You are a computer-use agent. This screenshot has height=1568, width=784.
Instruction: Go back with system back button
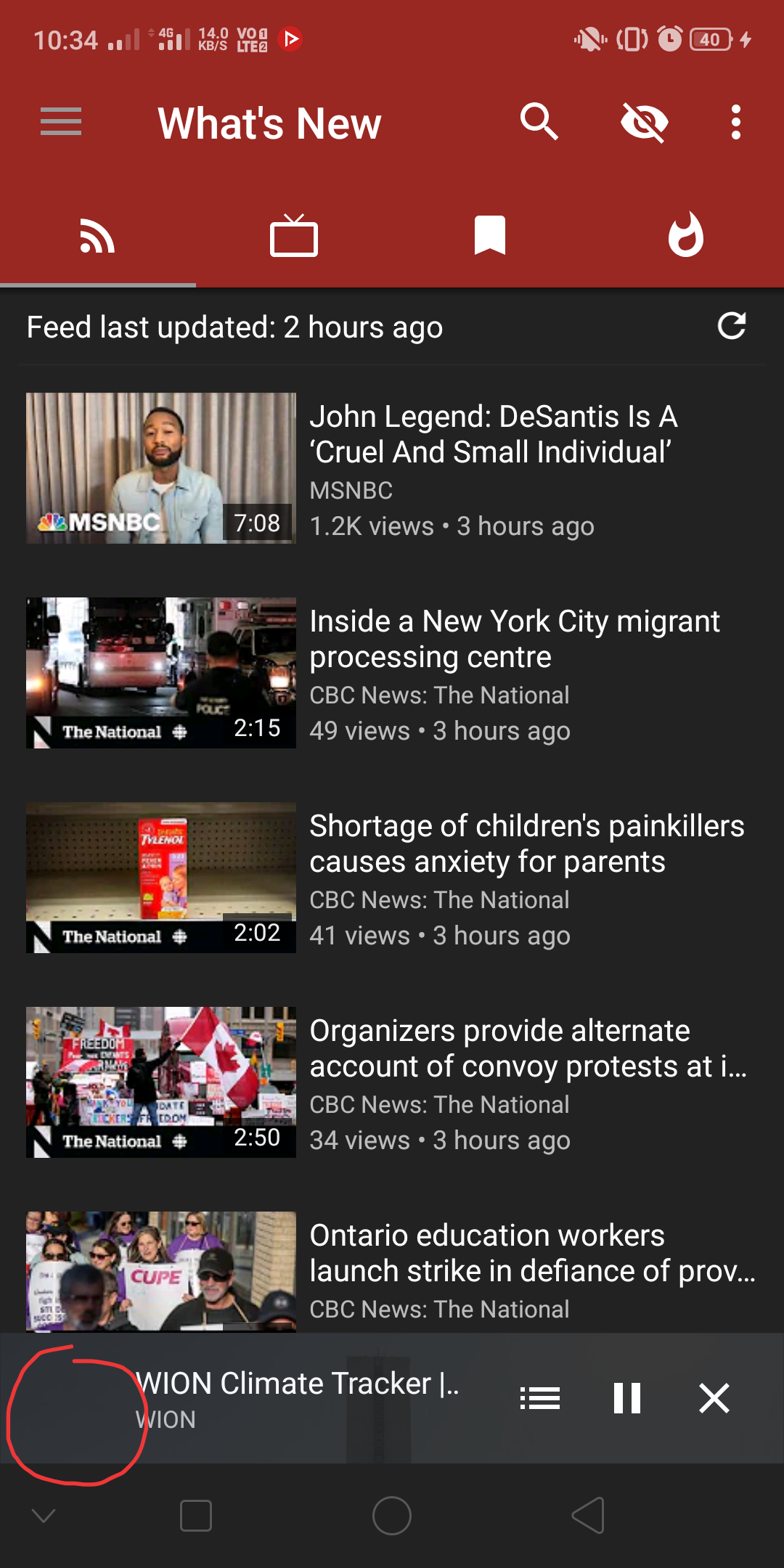pyautogui.click(x=588, y=1516)
